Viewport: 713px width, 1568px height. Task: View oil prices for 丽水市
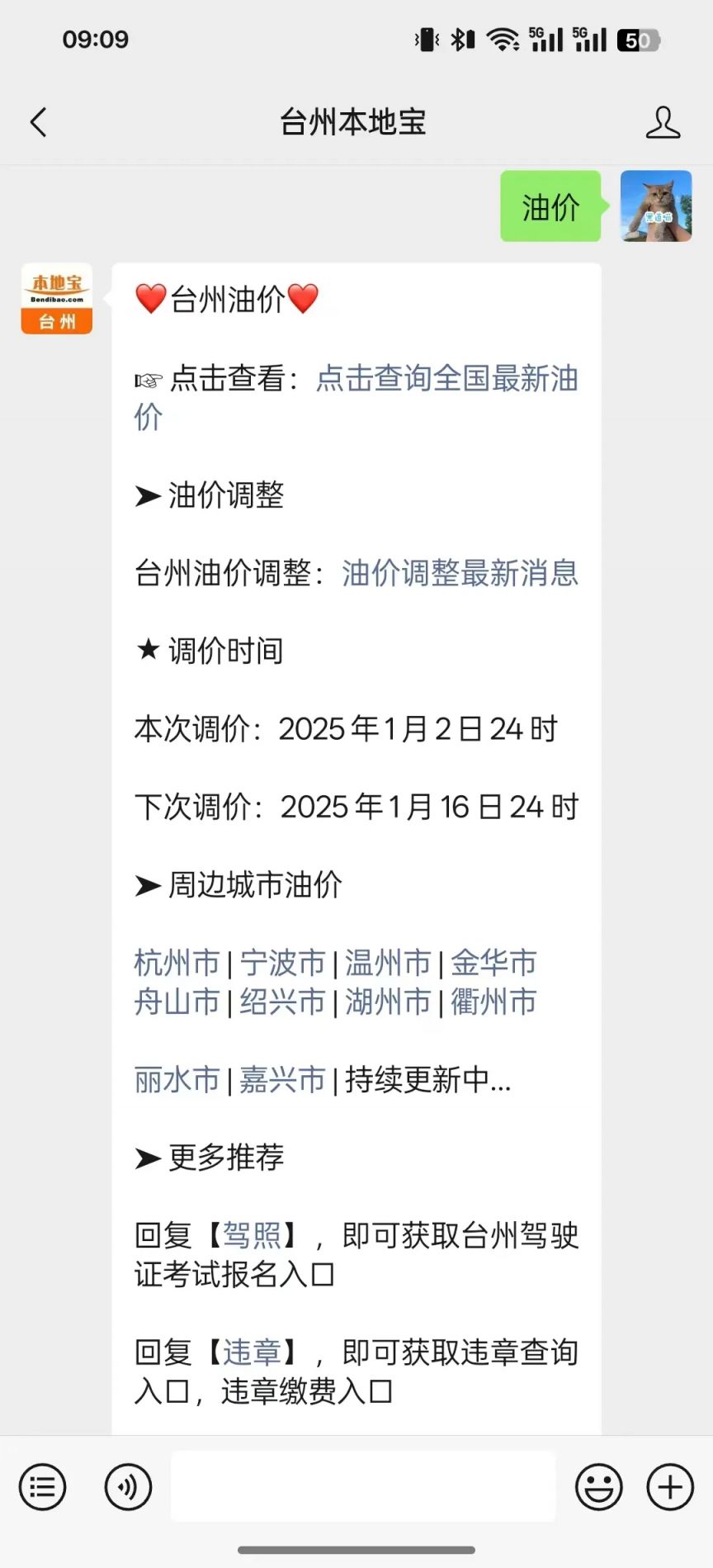[177, 1079]
